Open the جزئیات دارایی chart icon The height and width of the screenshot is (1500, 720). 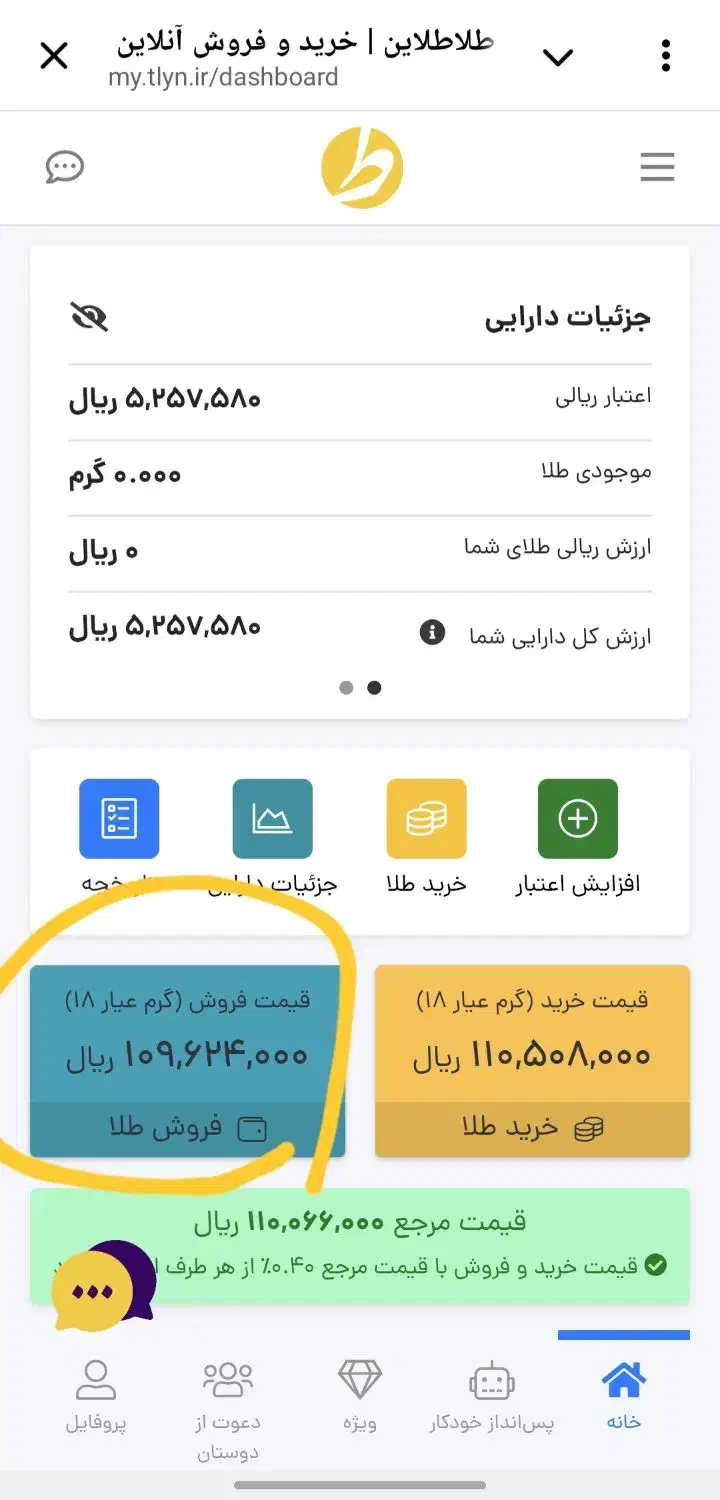[x=273, y=817]
